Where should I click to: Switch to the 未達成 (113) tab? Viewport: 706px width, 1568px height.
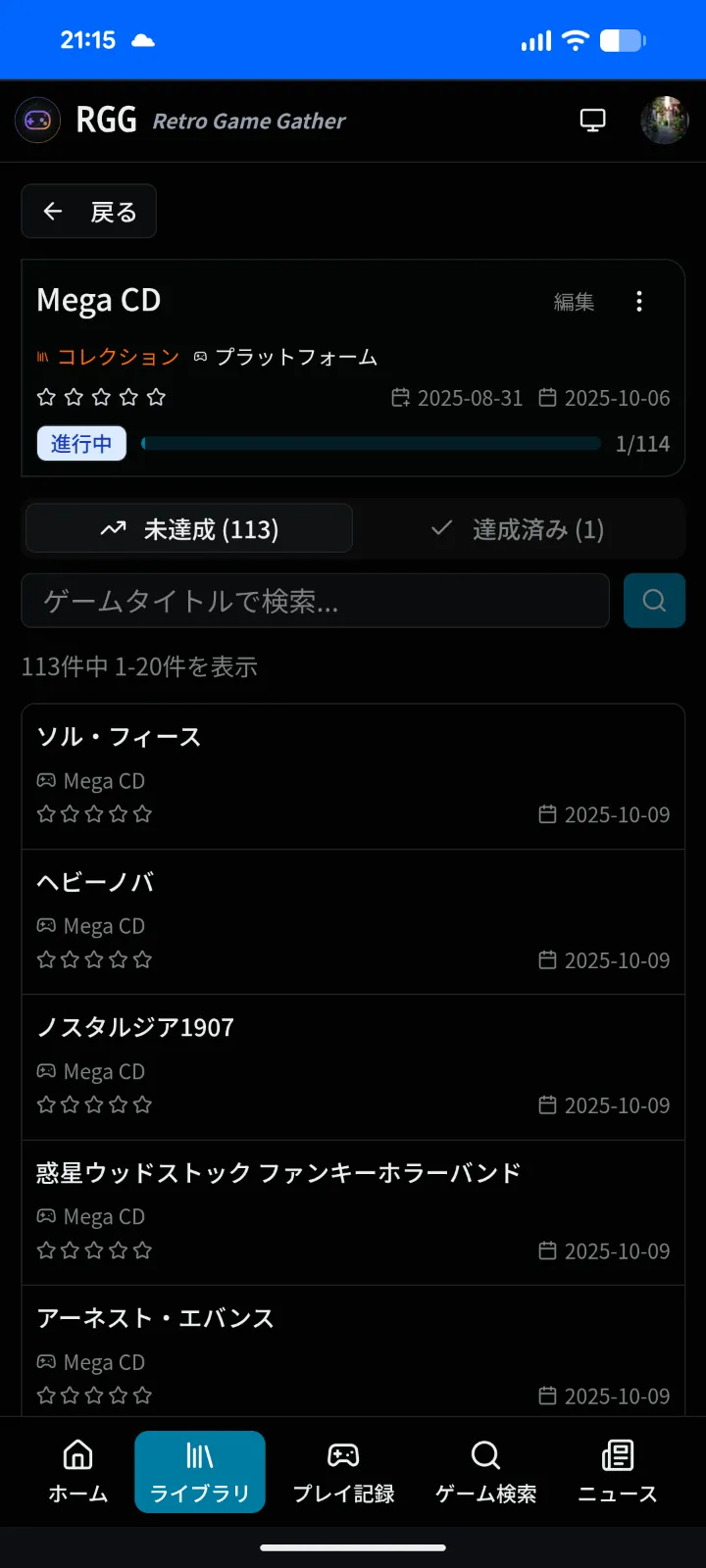189,529
